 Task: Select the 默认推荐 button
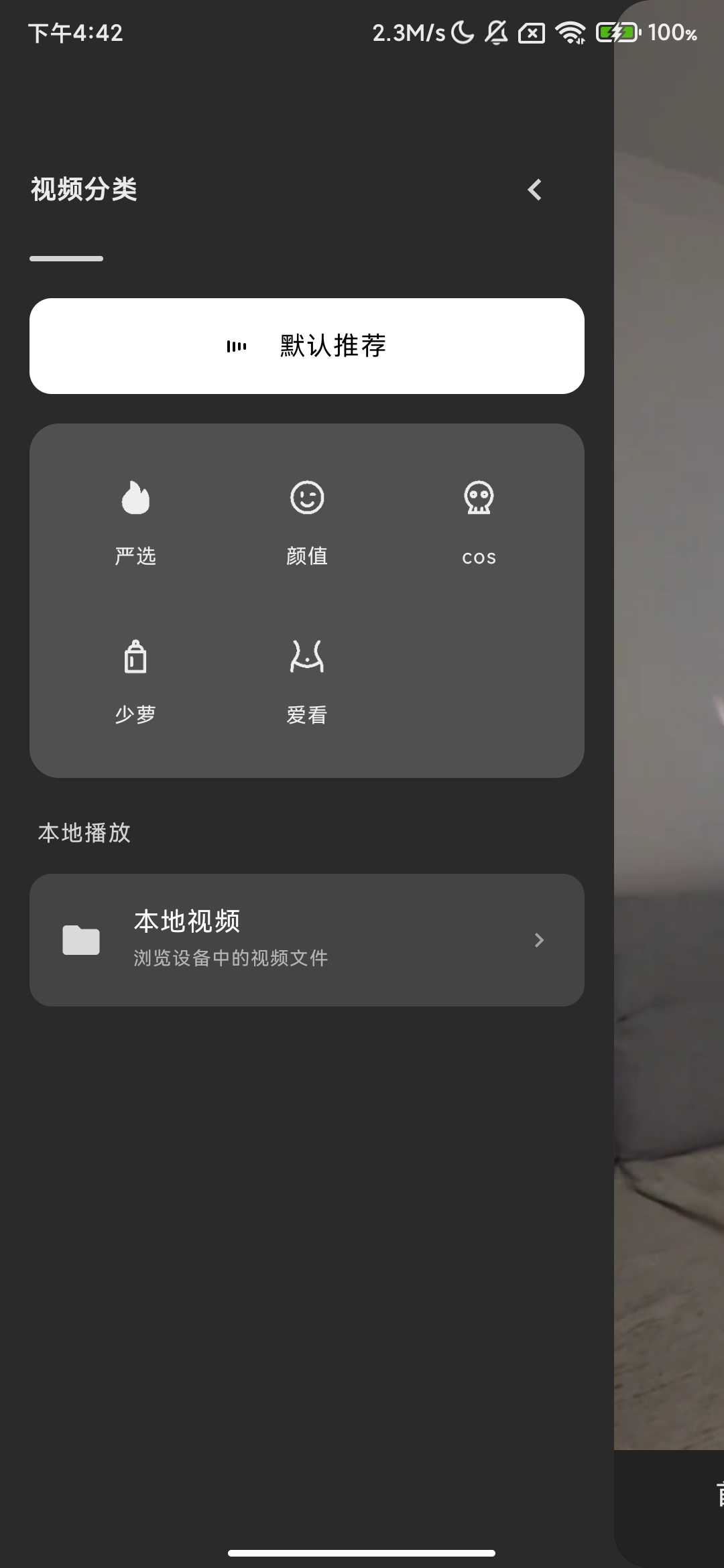[x=307, y=346]
